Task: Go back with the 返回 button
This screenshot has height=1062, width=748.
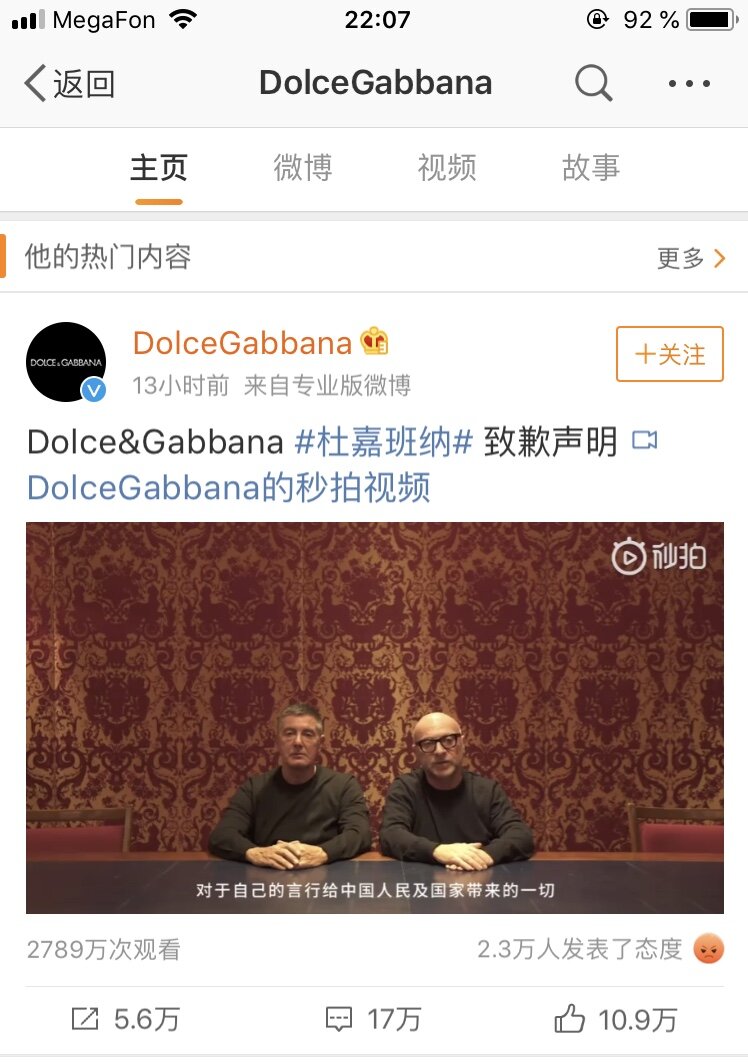Action: [70, 84]
